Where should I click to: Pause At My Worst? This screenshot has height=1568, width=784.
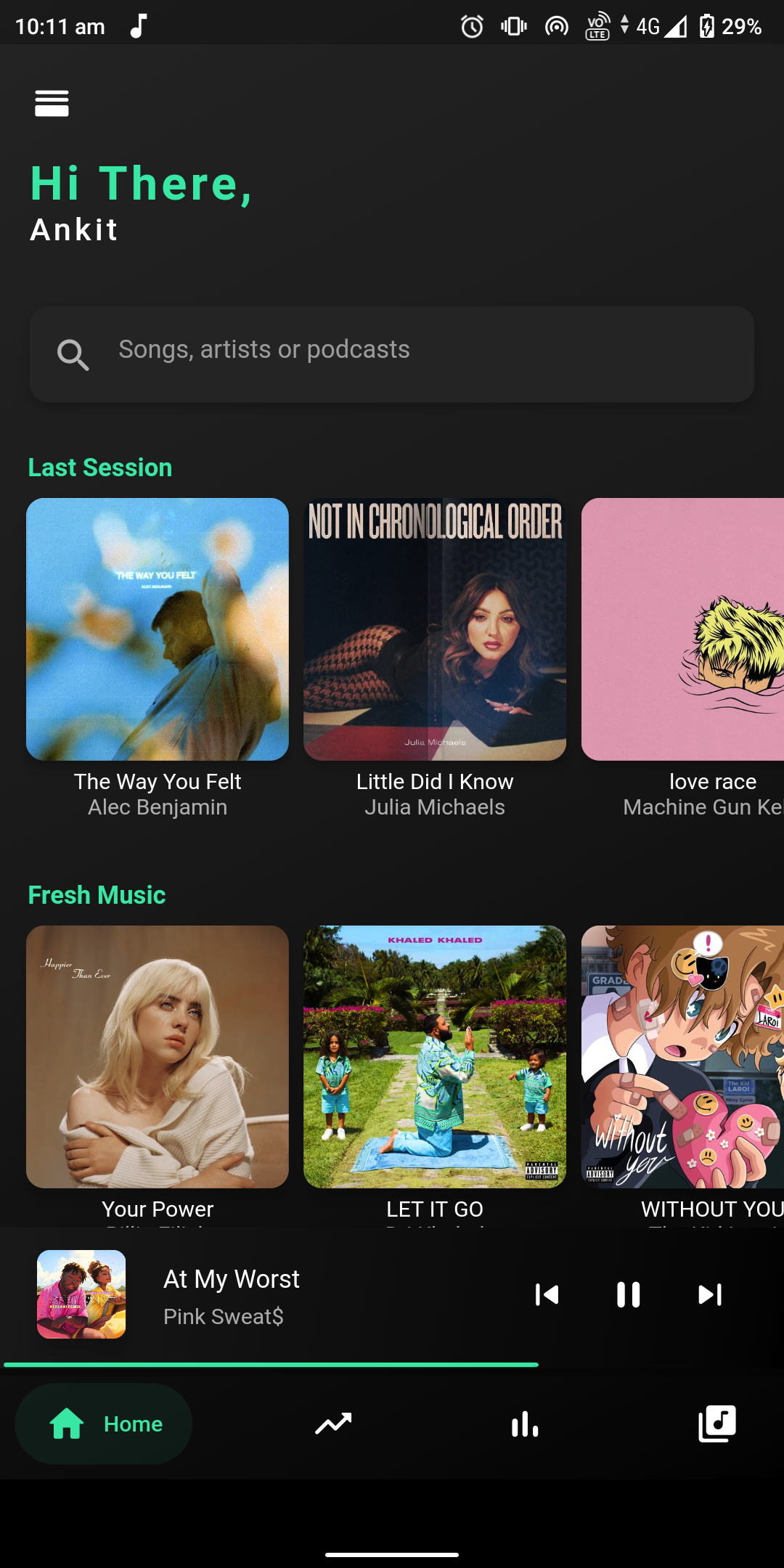click(x=629, y=1294)
